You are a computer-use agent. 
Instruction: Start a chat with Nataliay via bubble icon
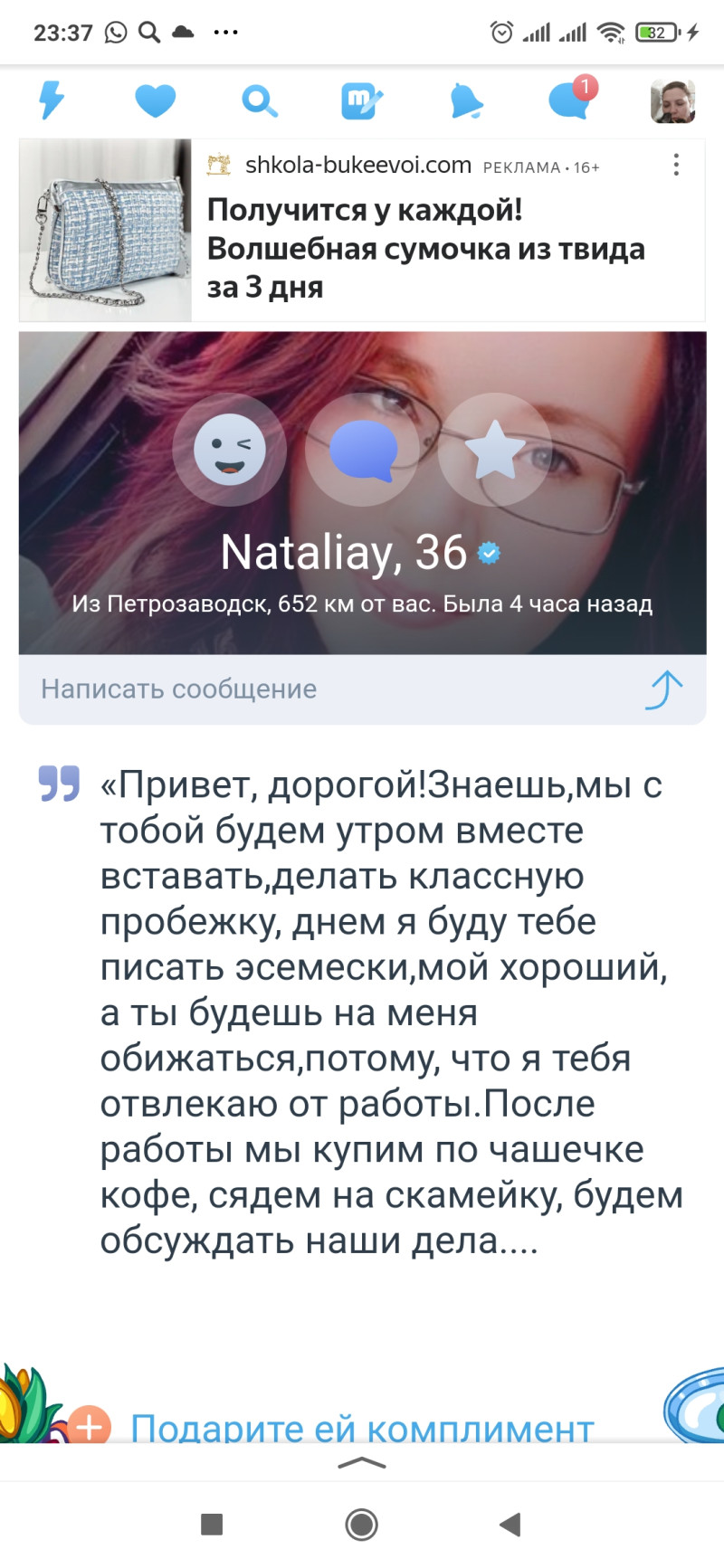point(362,450)
